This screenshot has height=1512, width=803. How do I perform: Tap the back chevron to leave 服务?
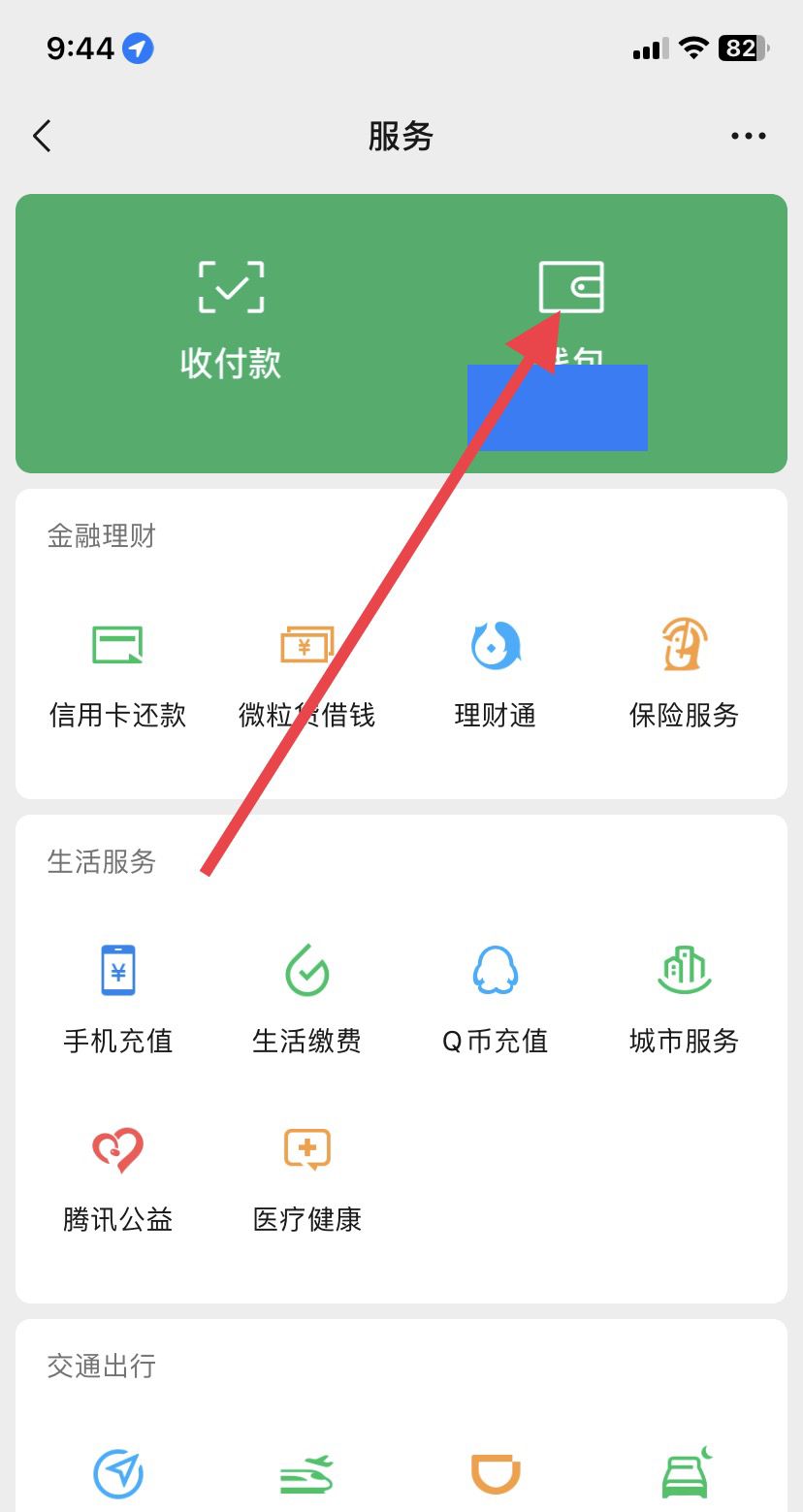tap(43, 136)
